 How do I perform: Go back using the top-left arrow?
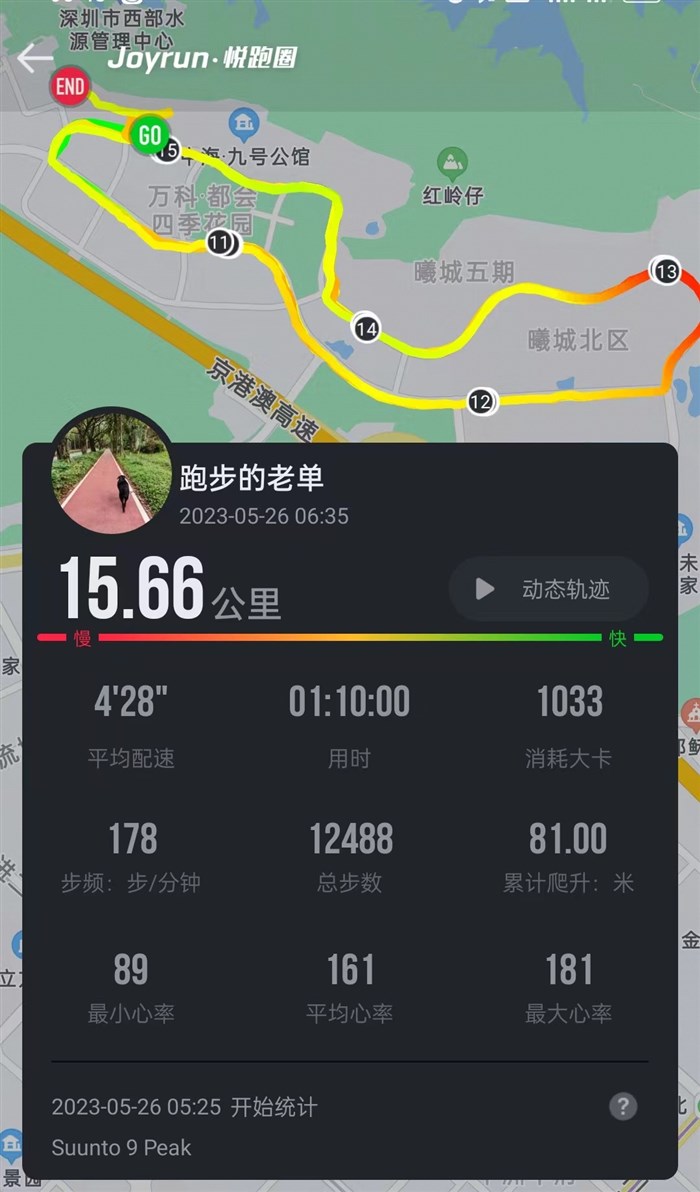33,59
